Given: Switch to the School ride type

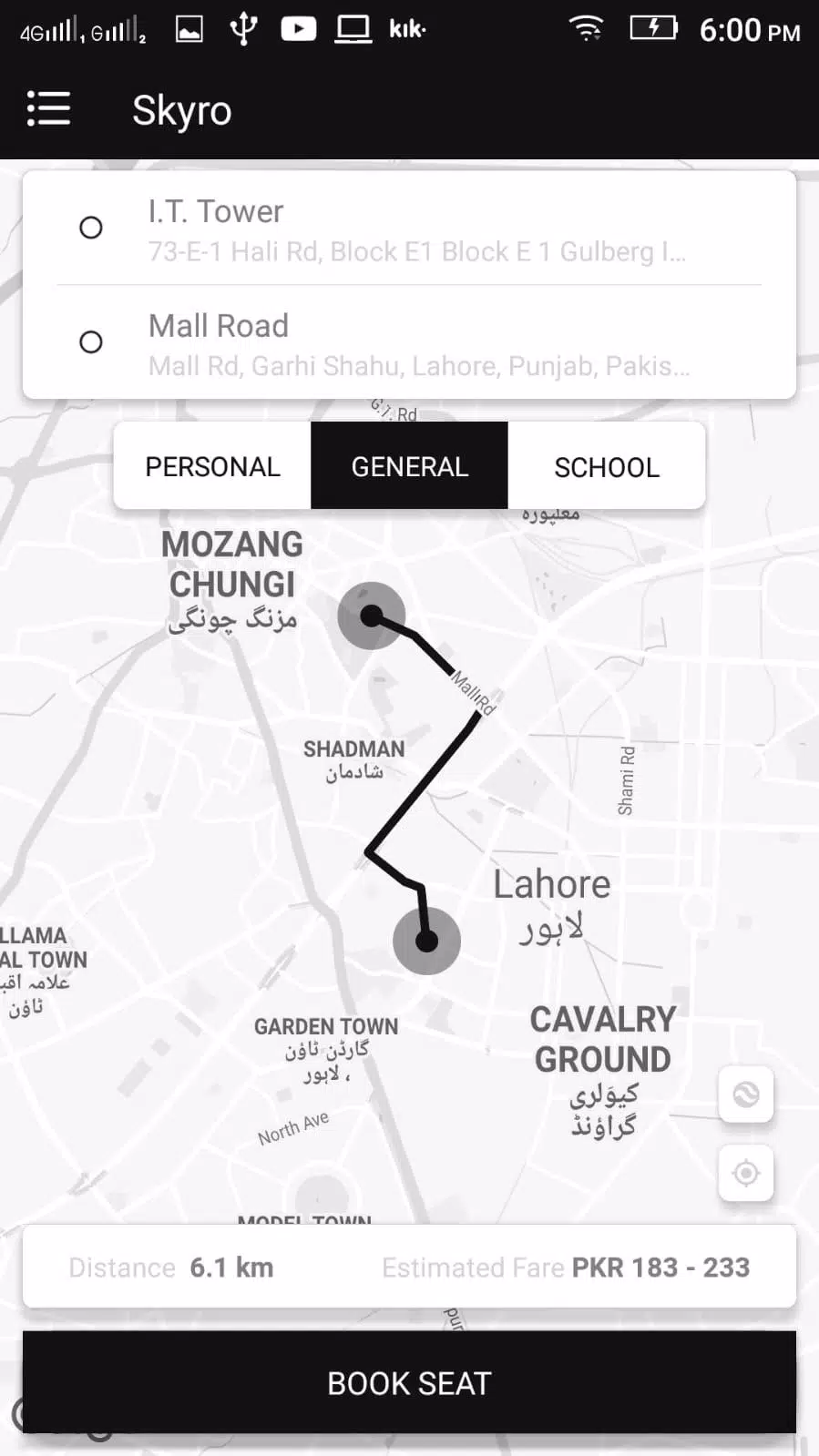Looking at the screenshot, I should (607, 466).
